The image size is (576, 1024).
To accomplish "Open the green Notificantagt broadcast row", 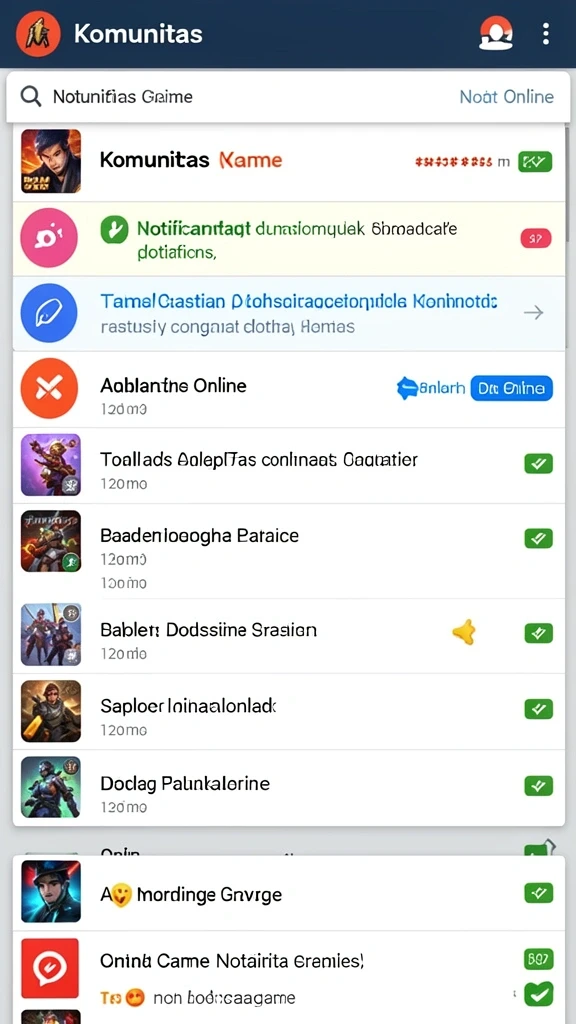I will point(289,239).
